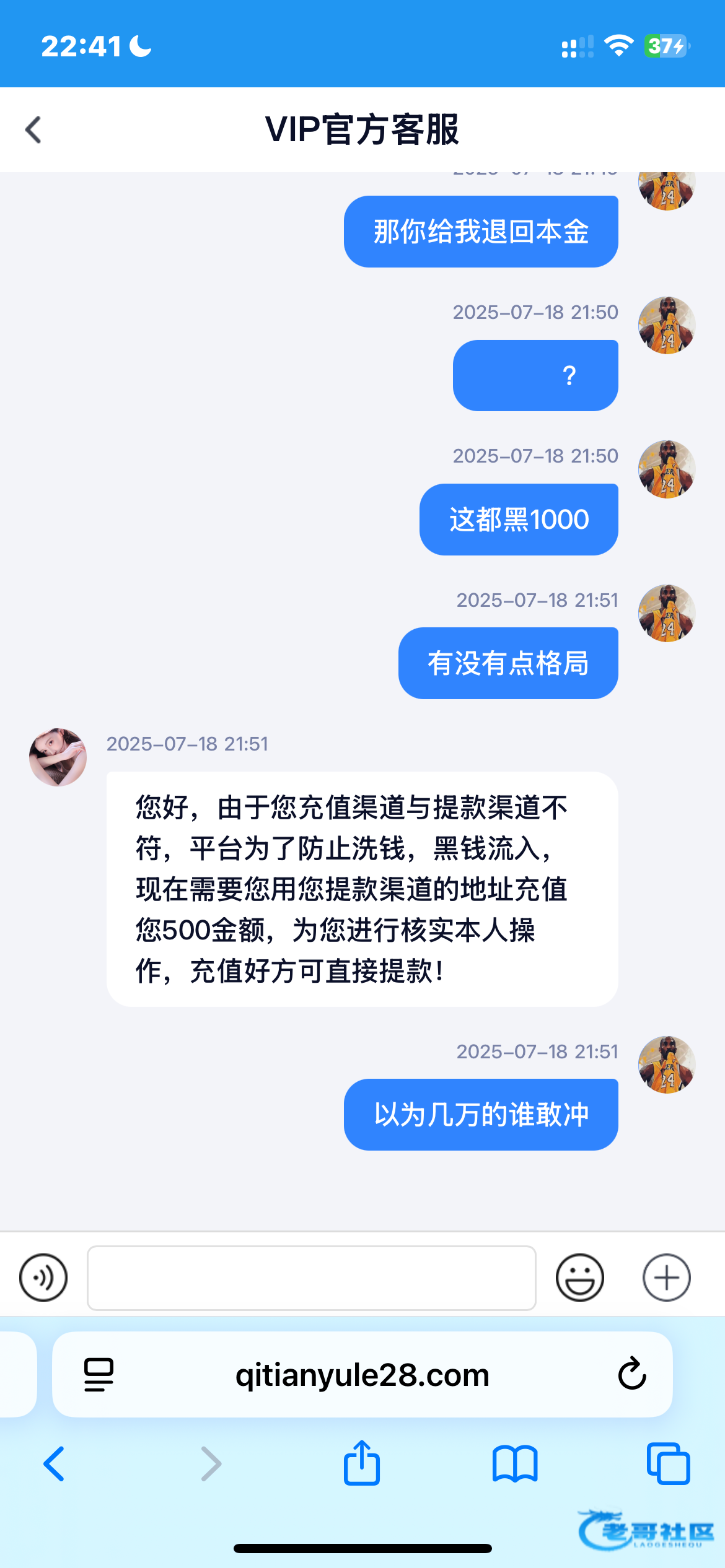
Task: Open the emoji picker
Action: click(x=579, y=1278)
